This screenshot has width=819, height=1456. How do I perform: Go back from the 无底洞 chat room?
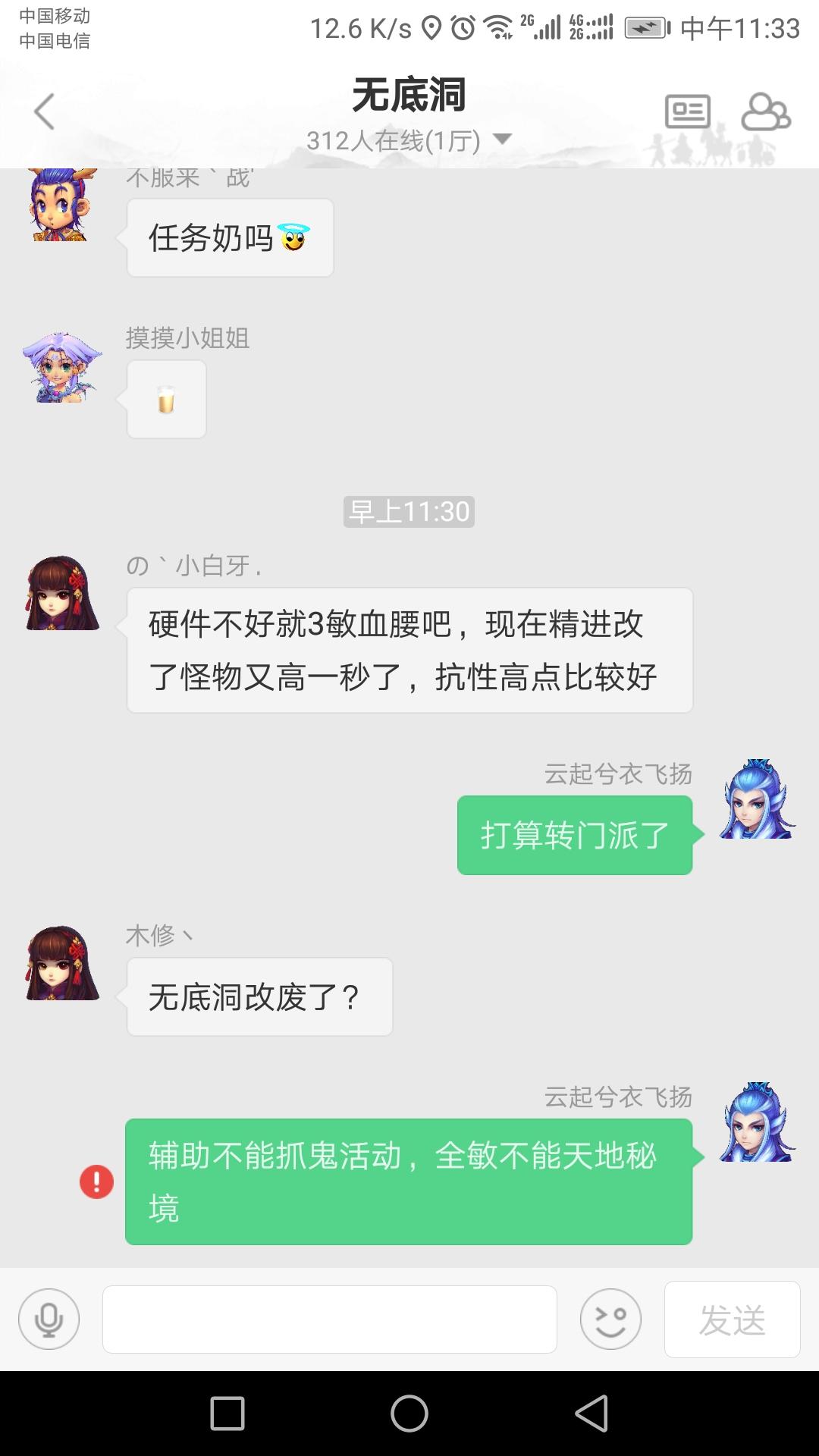click(x=44, y=112)
